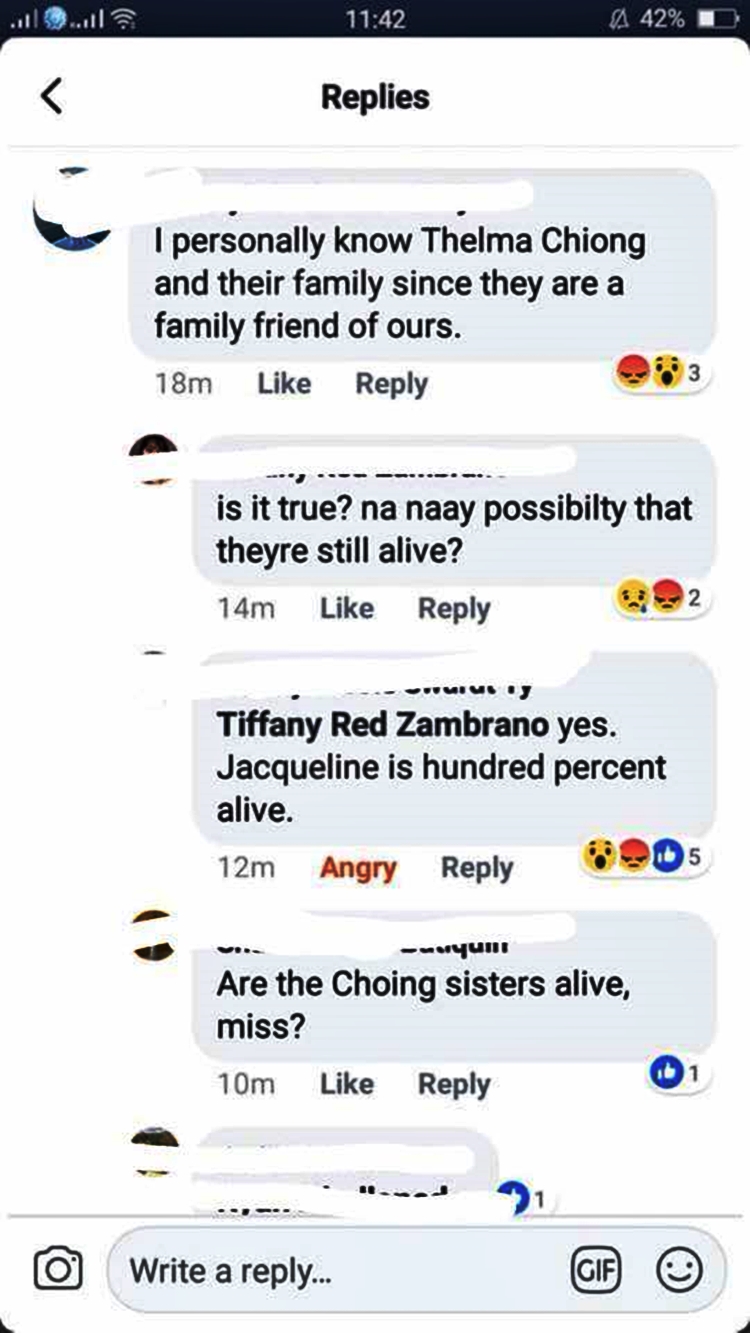Screen dimensions: 750x1333
Task: Open camera to attach a photo
Action: pyautogui.click(x=58, y=1270)
